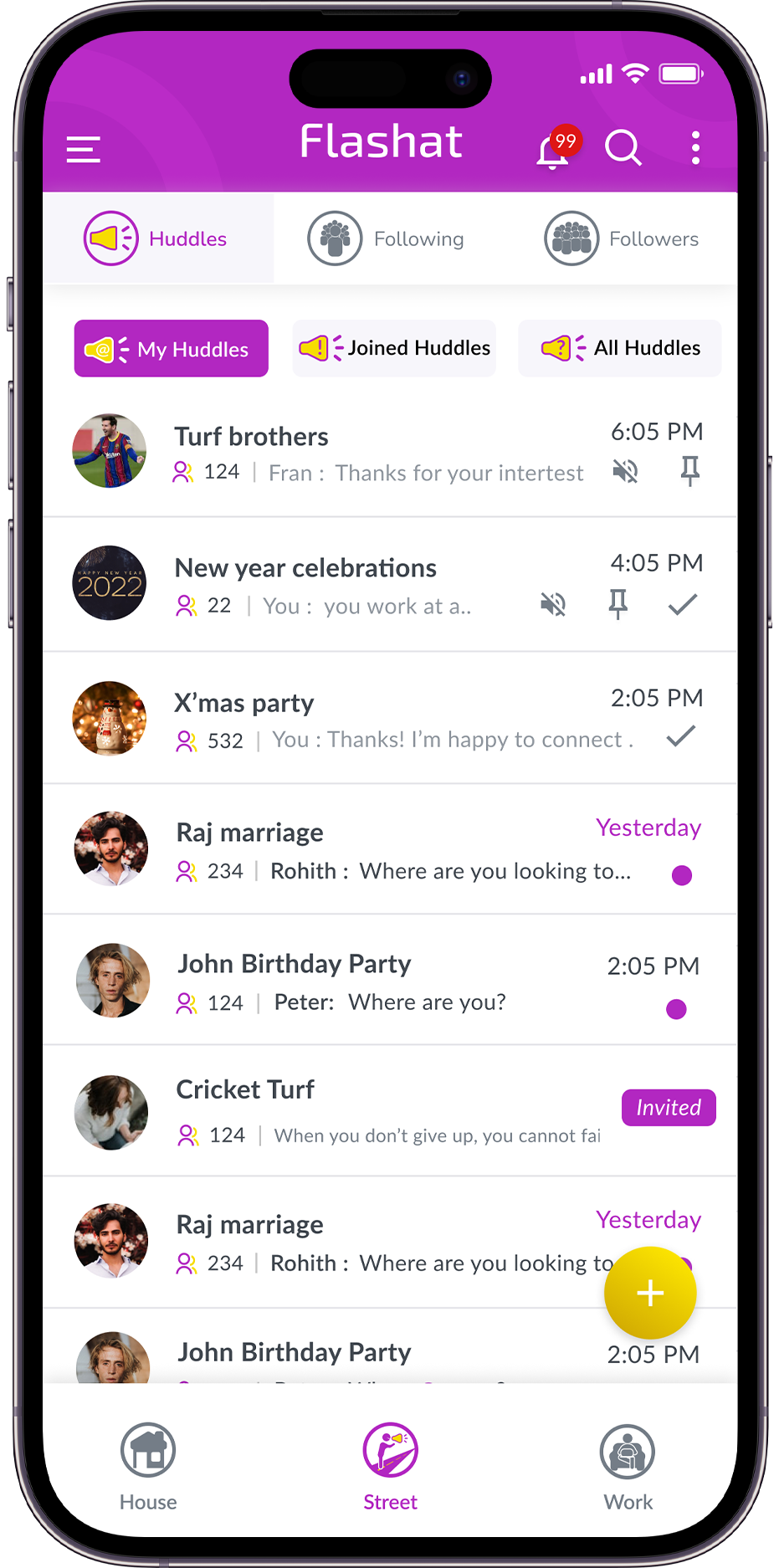Show All Huddles
The image size is (779, 1568).
coord(620,348)
